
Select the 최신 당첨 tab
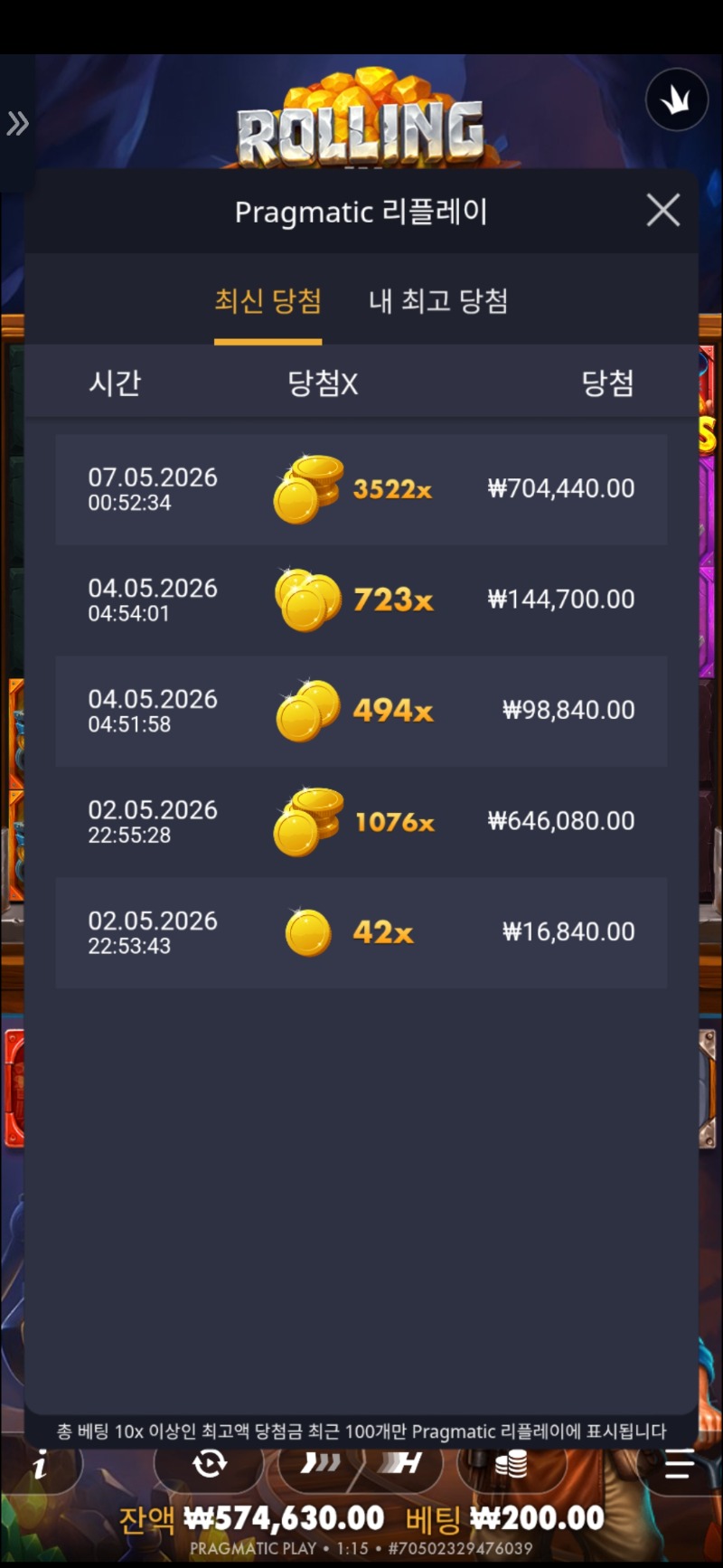click(268, 301)
